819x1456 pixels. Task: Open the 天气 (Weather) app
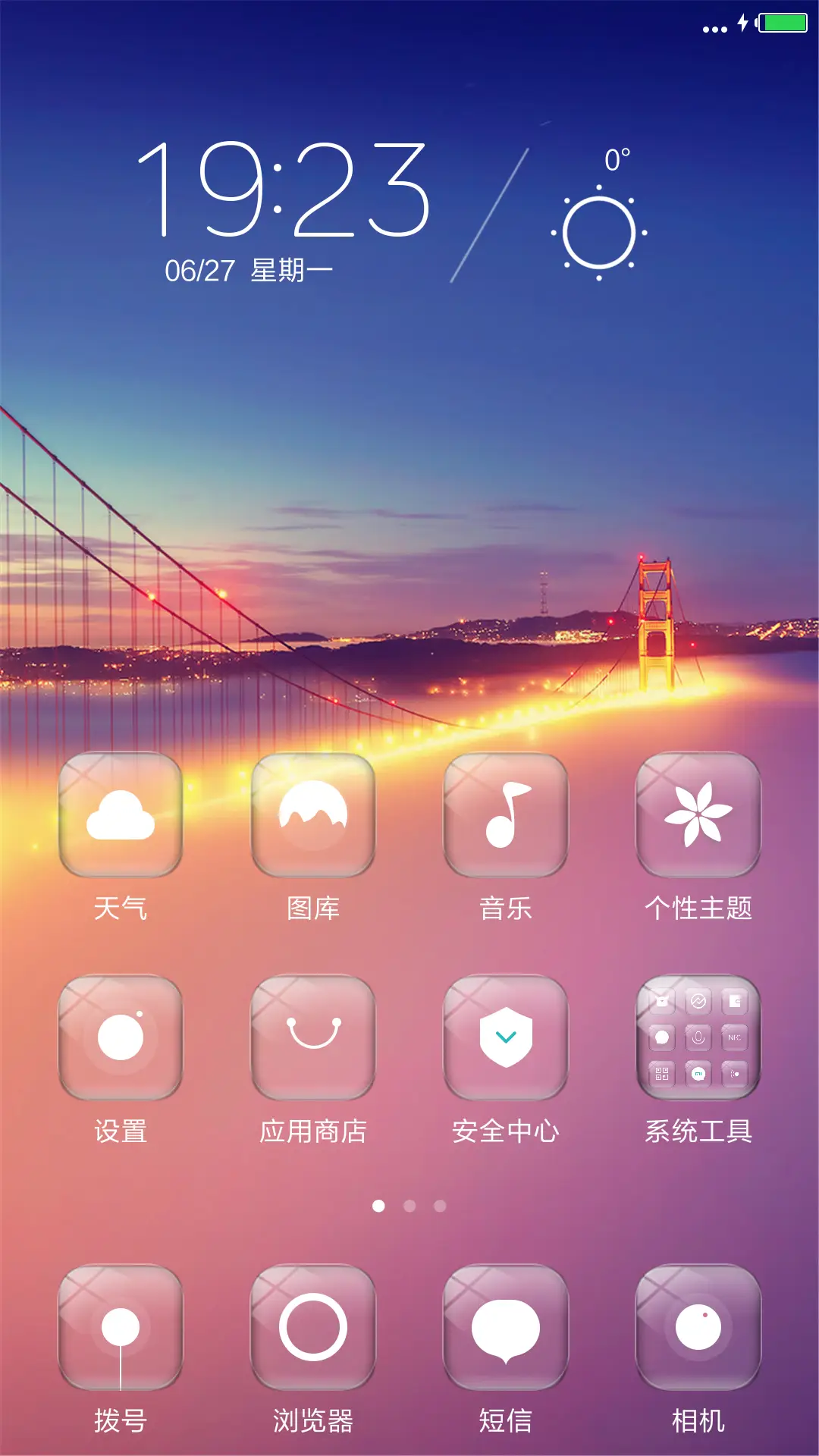[x=121, y=815]
